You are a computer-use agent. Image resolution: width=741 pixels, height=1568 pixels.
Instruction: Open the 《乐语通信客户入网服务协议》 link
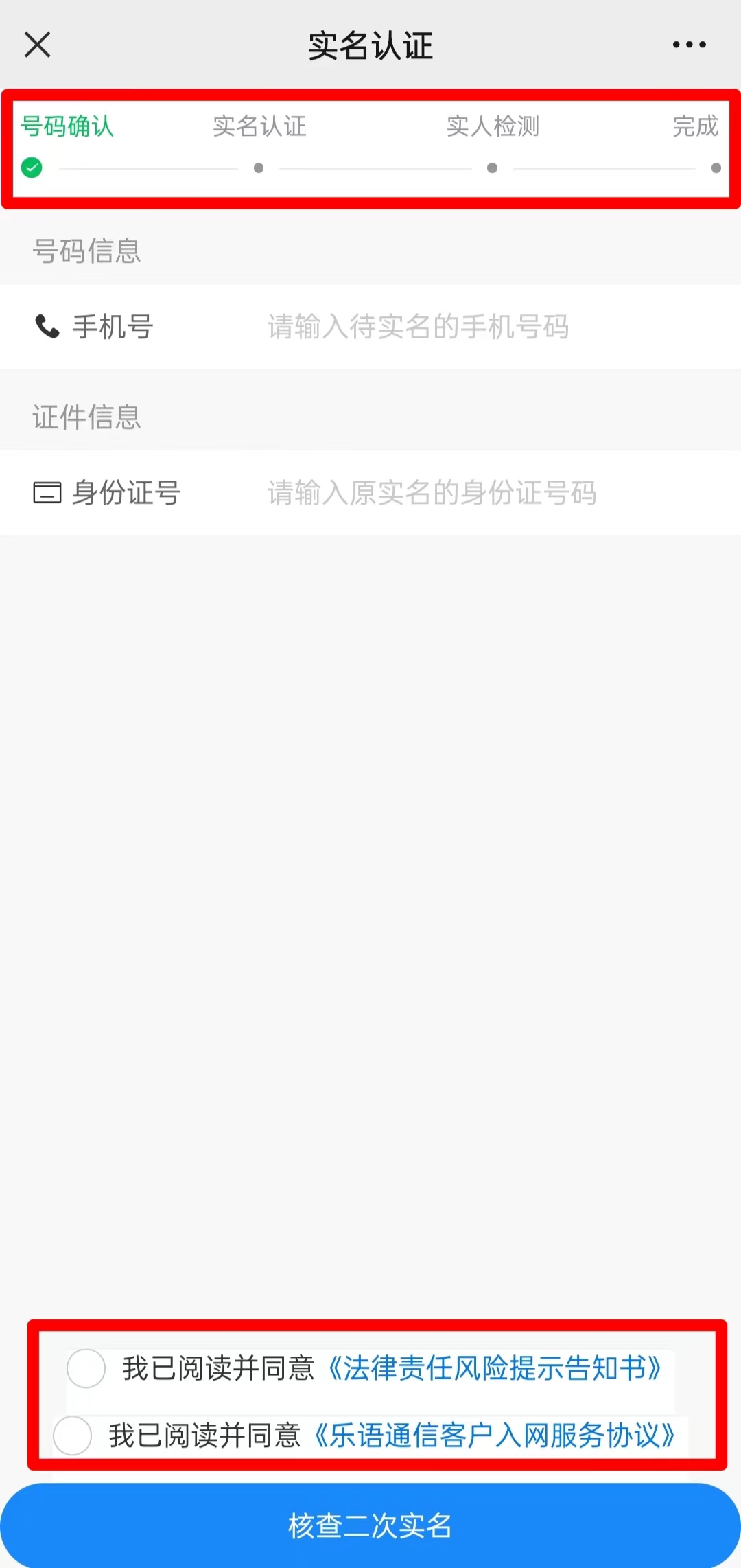(494, 1435)
